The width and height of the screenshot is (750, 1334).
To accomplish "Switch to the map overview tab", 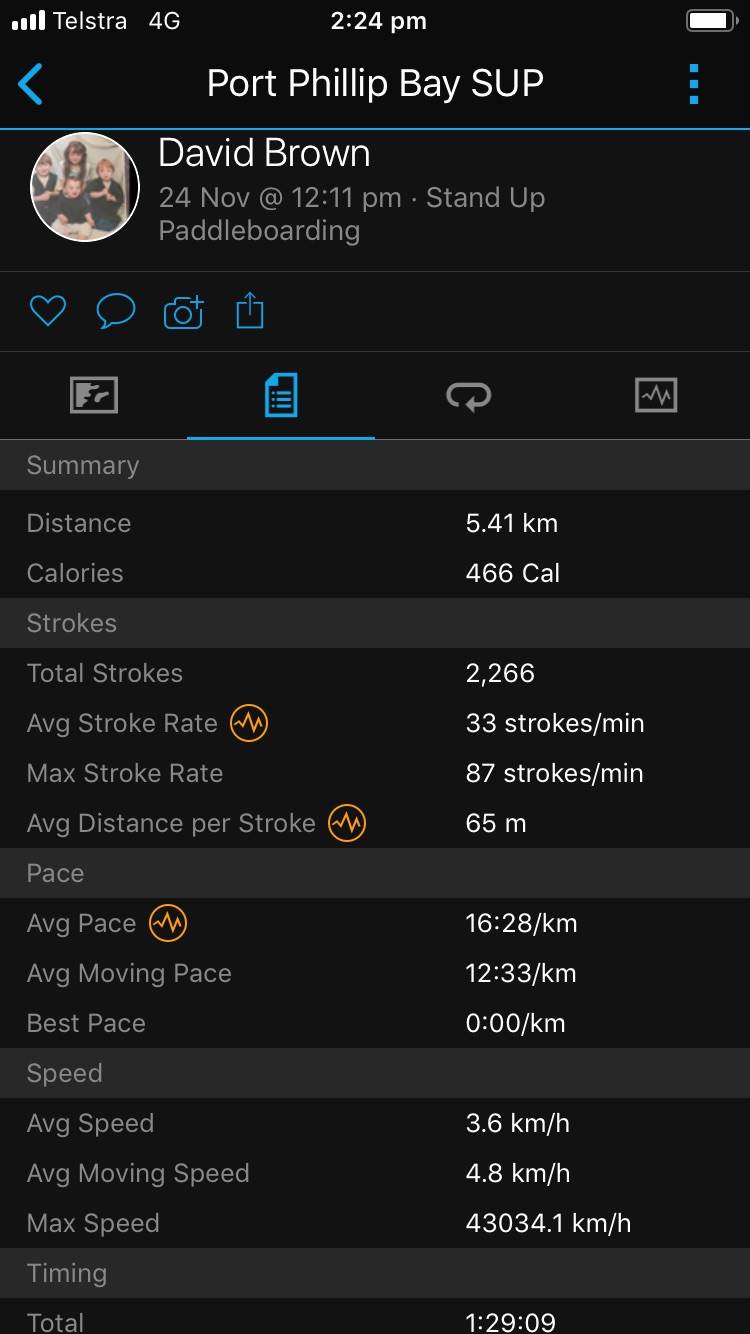I will click(x=94, y=396).
